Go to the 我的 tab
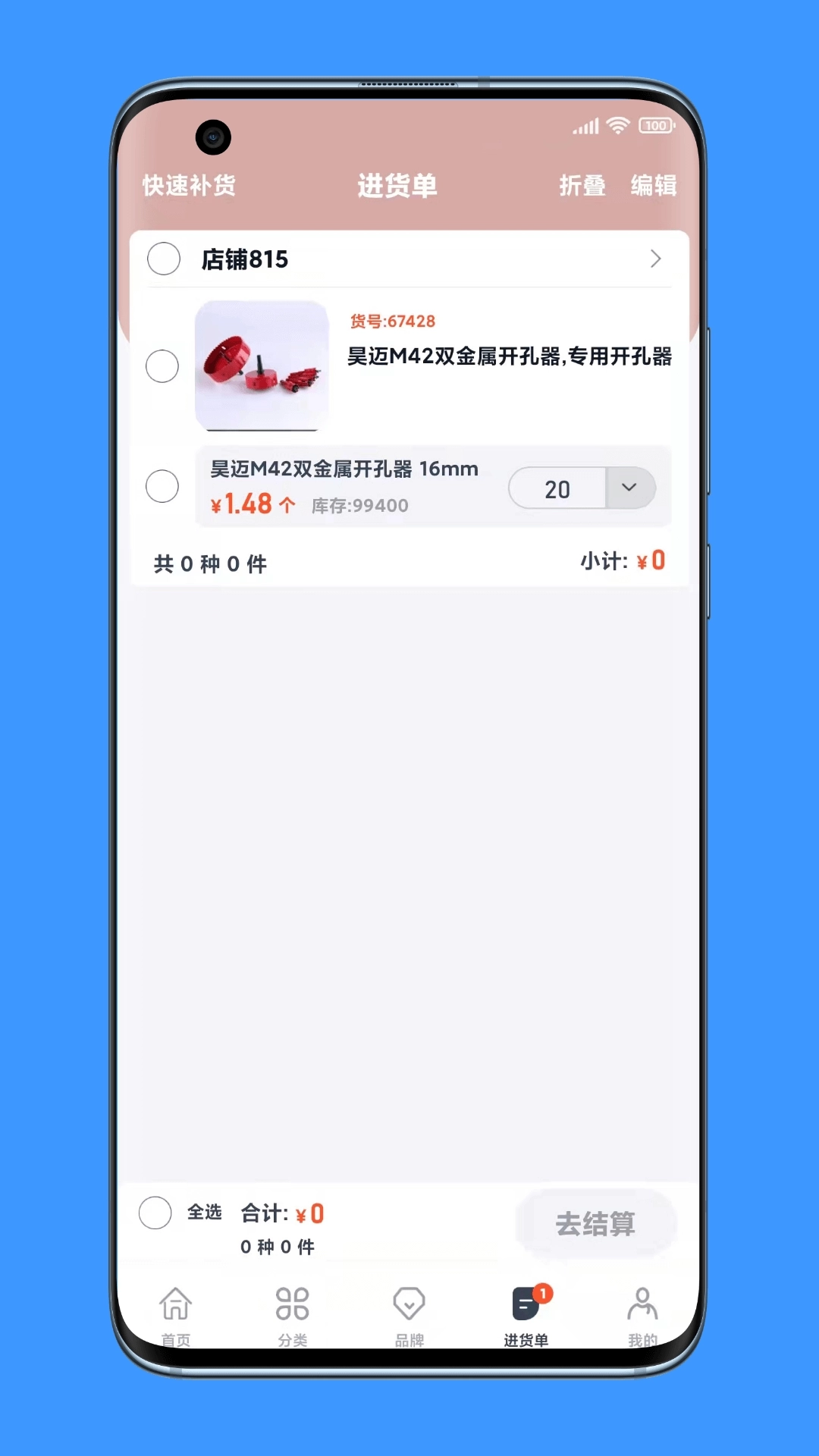Viewport: 819px width, 1456px height. tap(642, 1315)
